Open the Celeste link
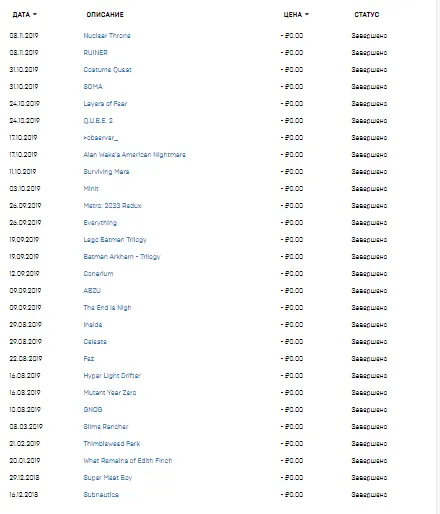440x514 pixels. coord(95,342)
